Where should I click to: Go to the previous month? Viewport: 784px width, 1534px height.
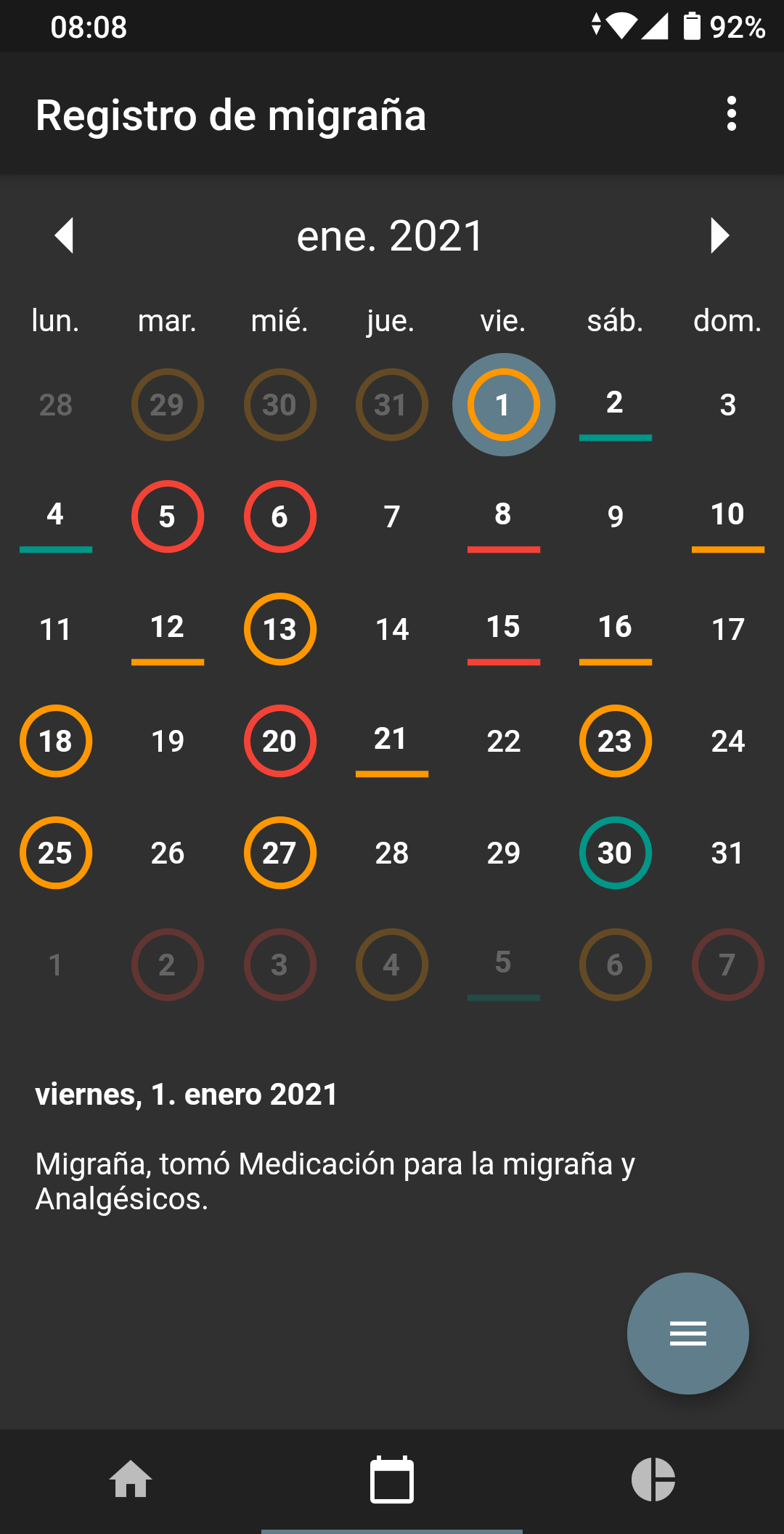[x=65, y=235]
